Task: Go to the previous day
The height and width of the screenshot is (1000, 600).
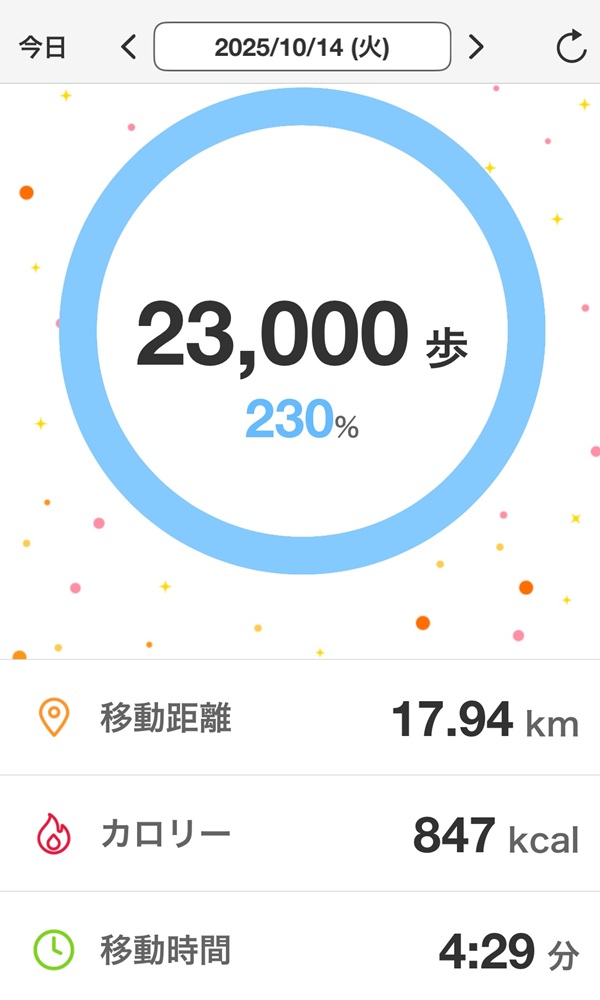Action: (128, 47)
